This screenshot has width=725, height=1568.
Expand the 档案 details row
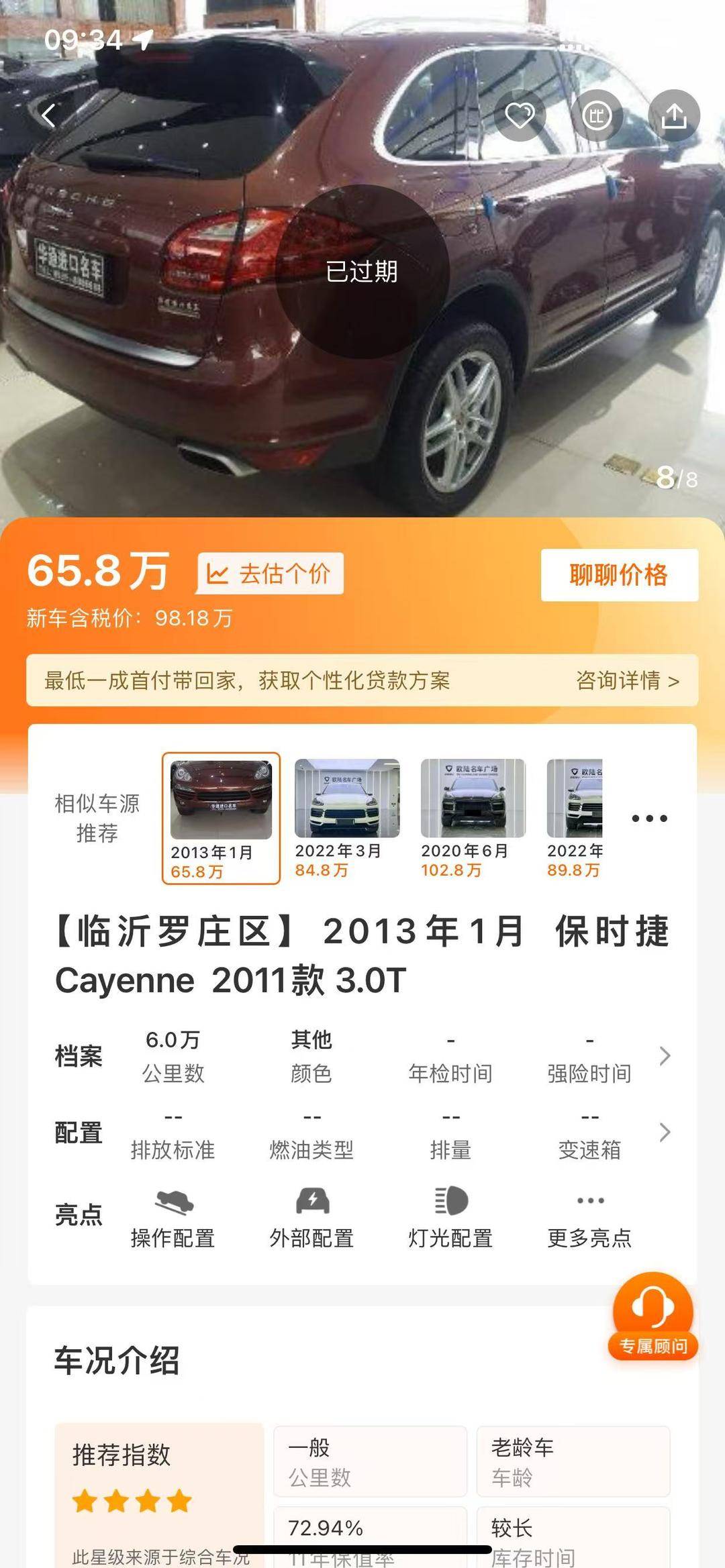pos(665,1055)
